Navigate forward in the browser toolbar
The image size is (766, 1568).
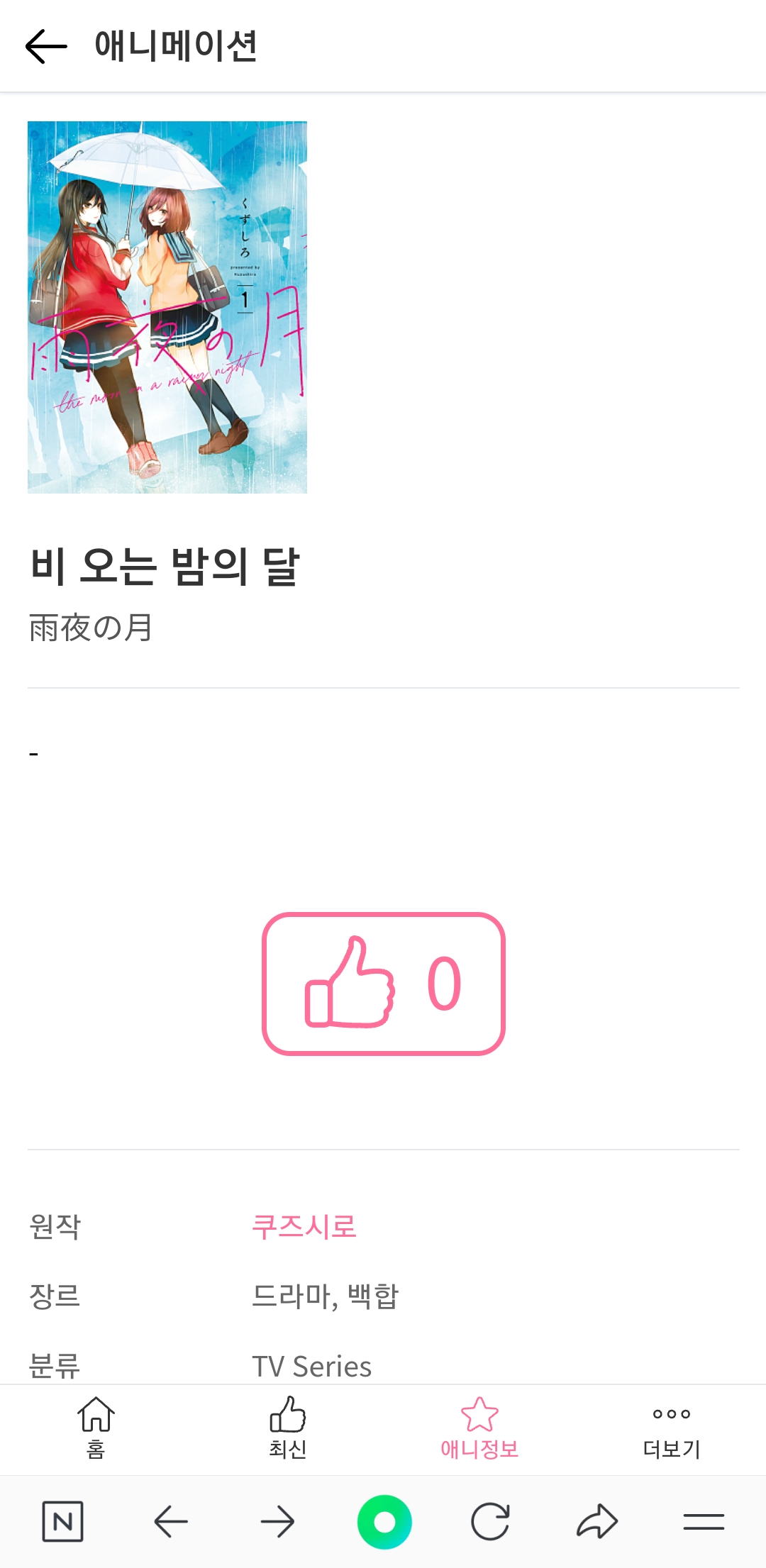(277, 1521)
